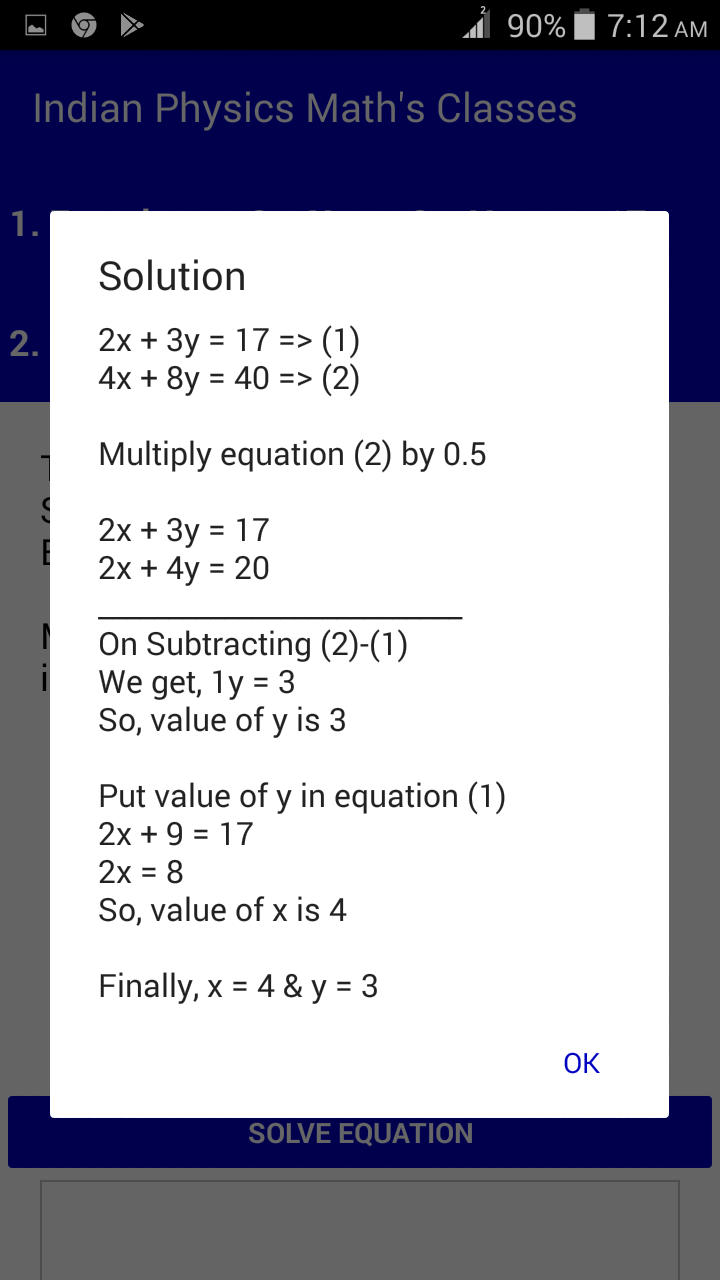
Task: Click the line Finally, x = 4 & y = 3
Action: (x=238, y=985)
